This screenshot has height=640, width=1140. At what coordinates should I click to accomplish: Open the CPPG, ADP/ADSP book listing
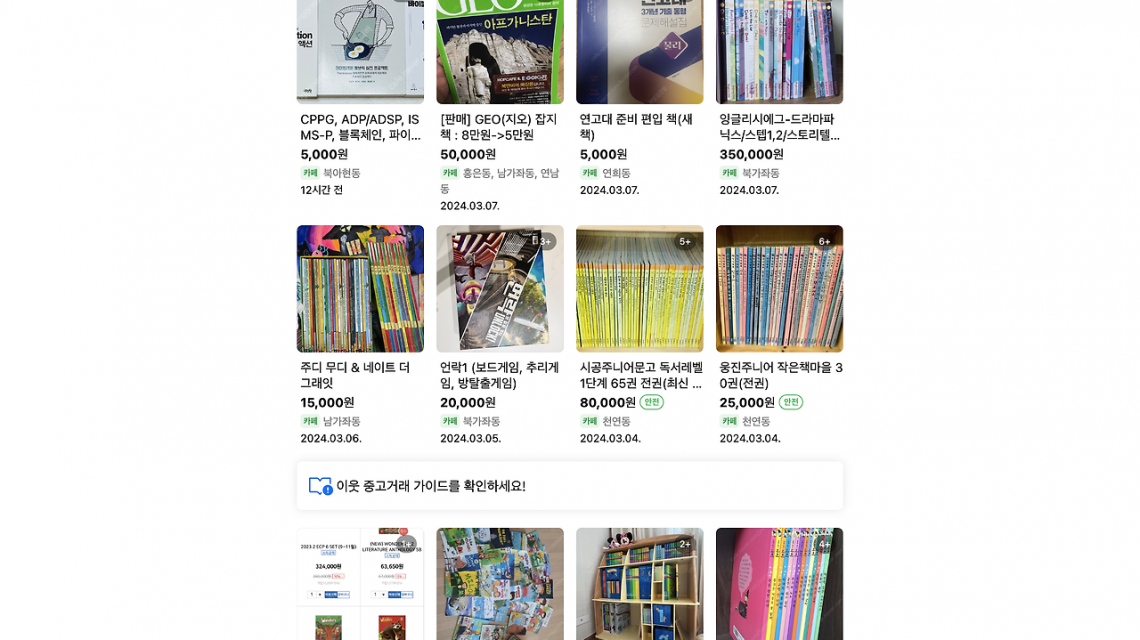tap(360, 127)
